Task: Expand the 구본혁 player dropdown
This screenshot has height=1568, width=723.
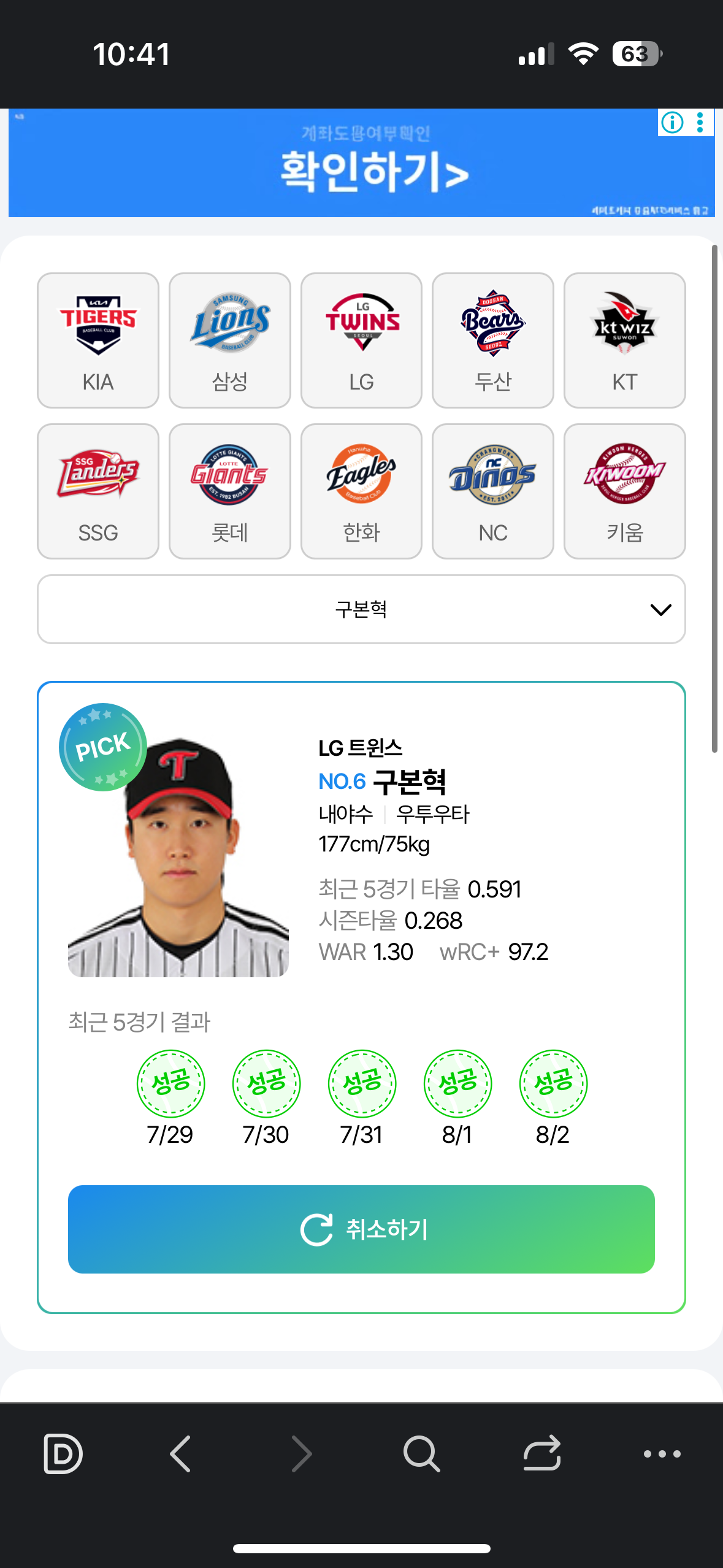Action: tap(361, 609)
